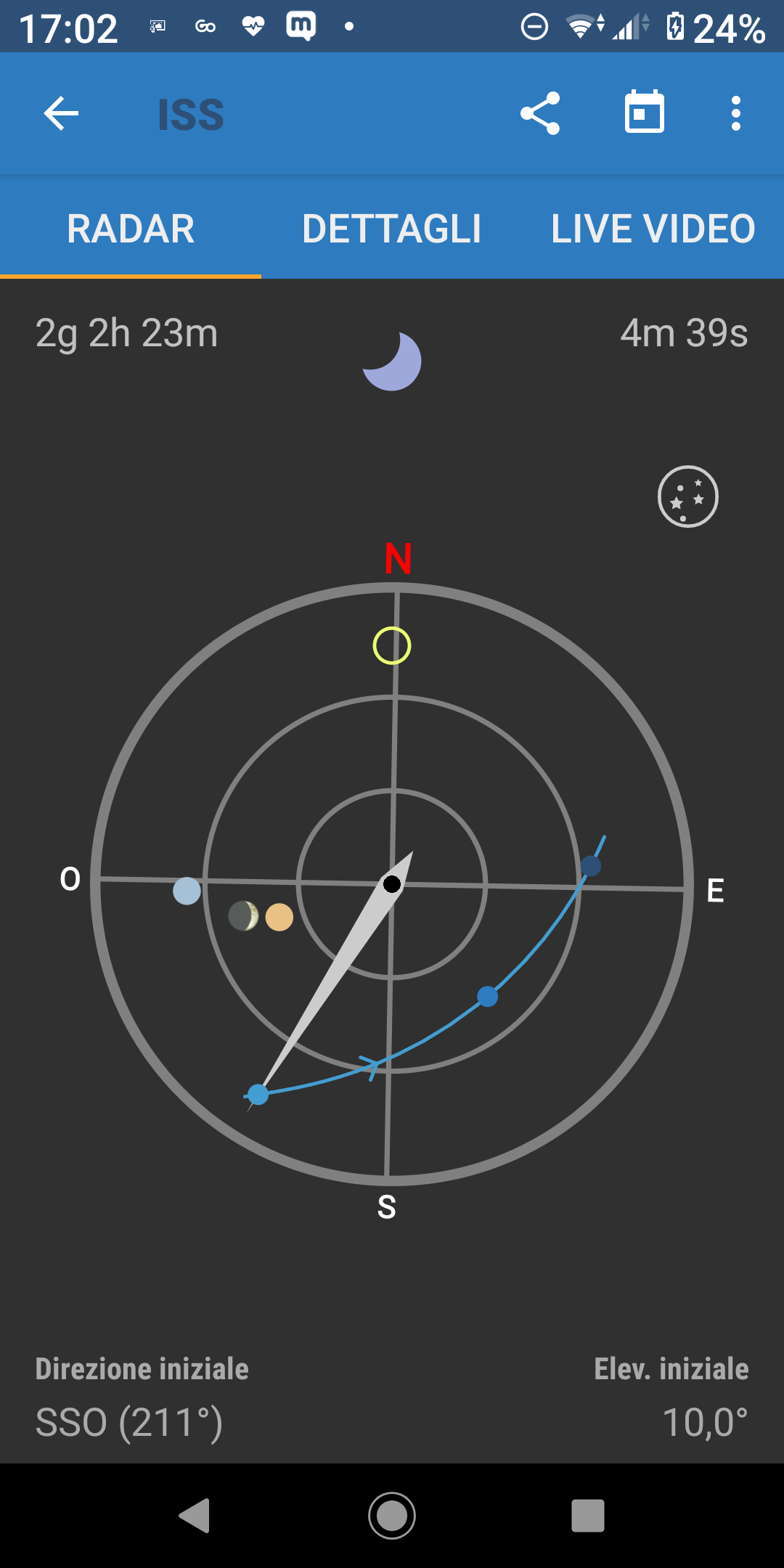Go back using the top-left arrow
The image size is (784, 1568).
tap(61, 113)
